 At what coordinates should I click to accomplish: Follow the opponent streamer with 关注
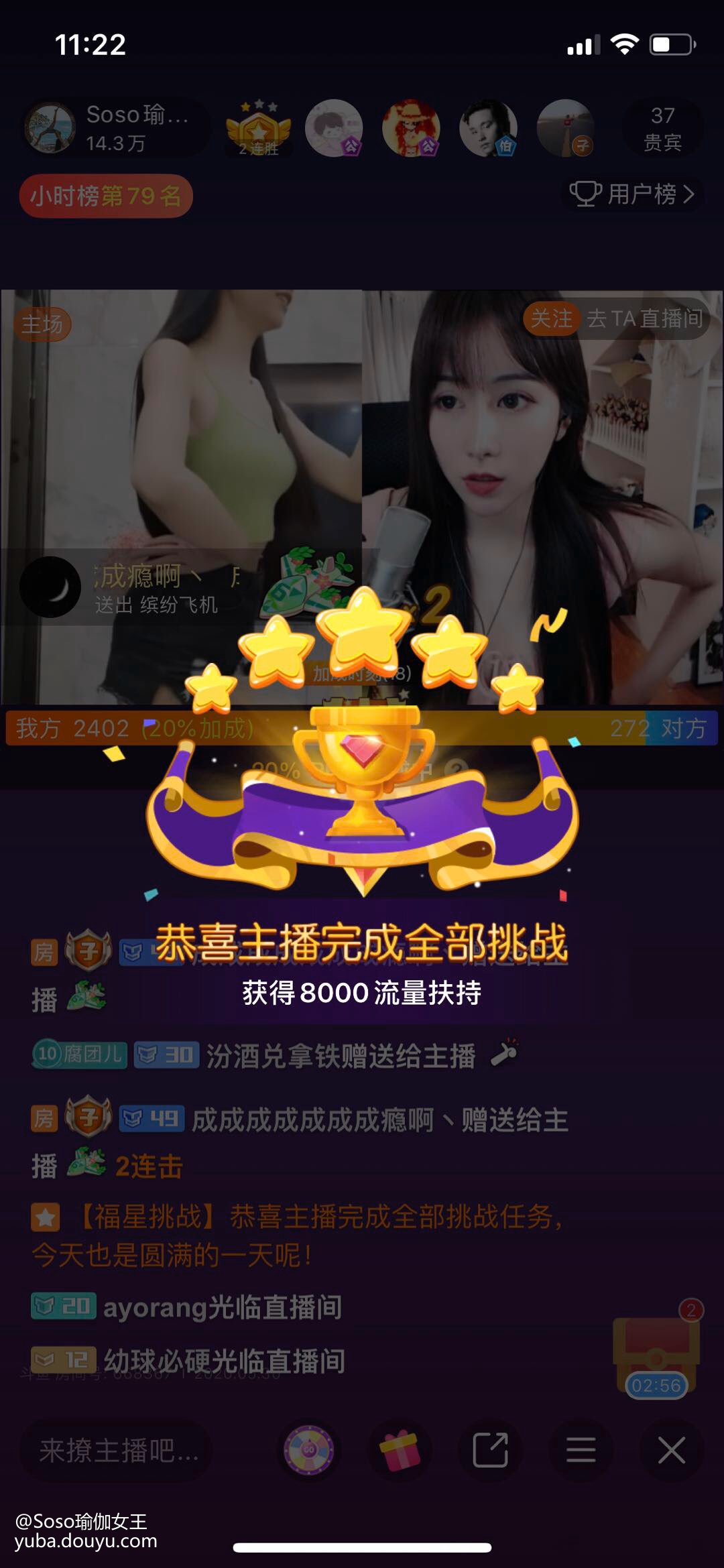point(551,318)
